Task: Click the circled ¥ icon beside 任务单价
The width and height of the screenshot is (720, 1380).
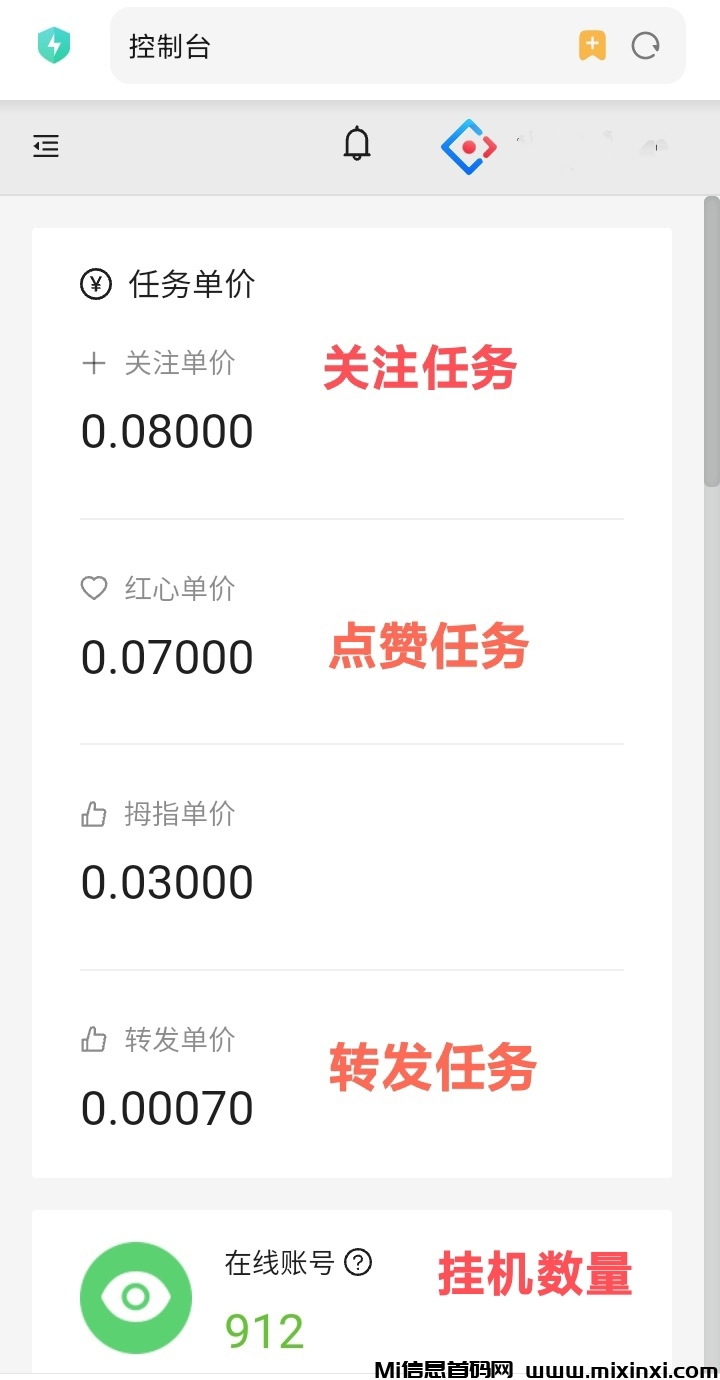Action: 94,283
